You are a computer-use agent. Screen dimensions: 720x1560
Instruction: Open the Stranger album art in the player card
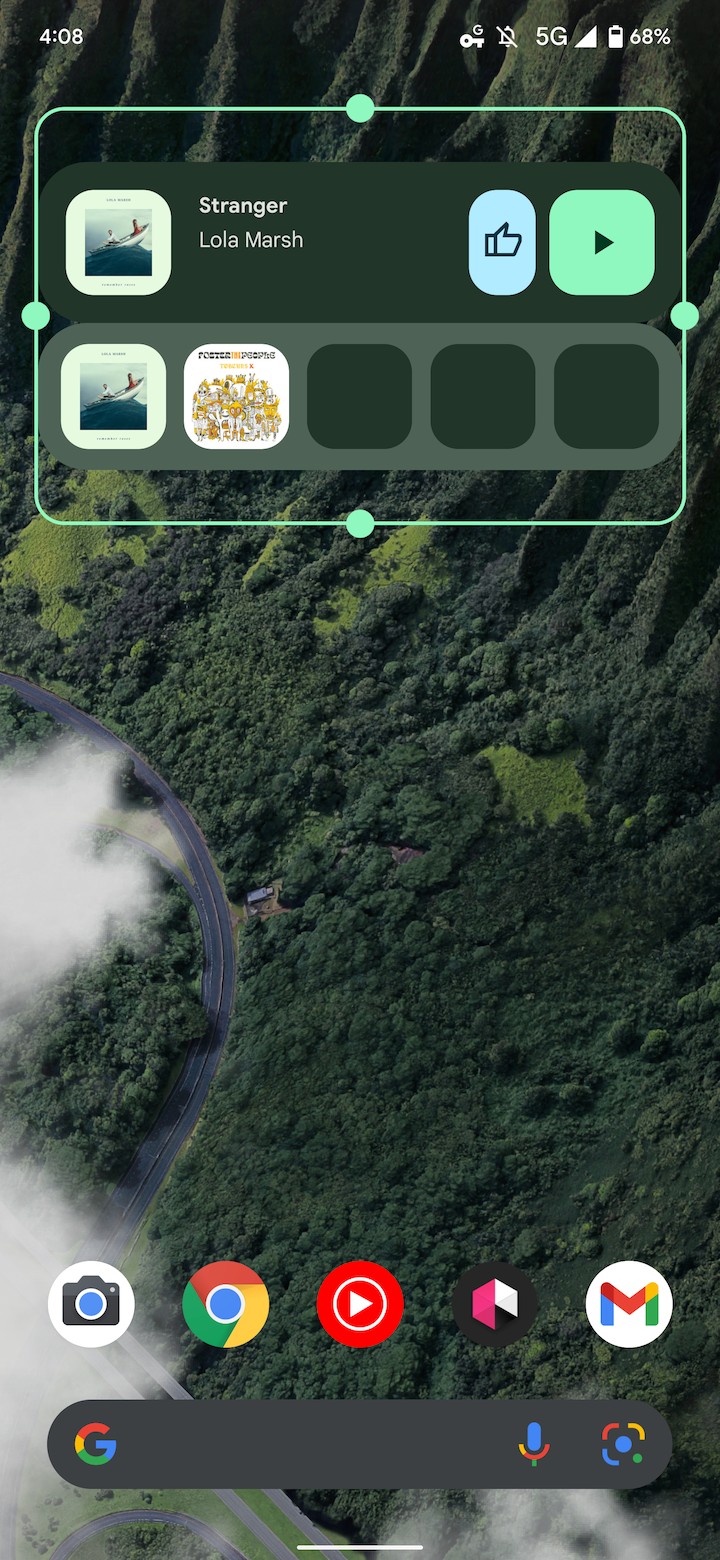click(118, 242)
